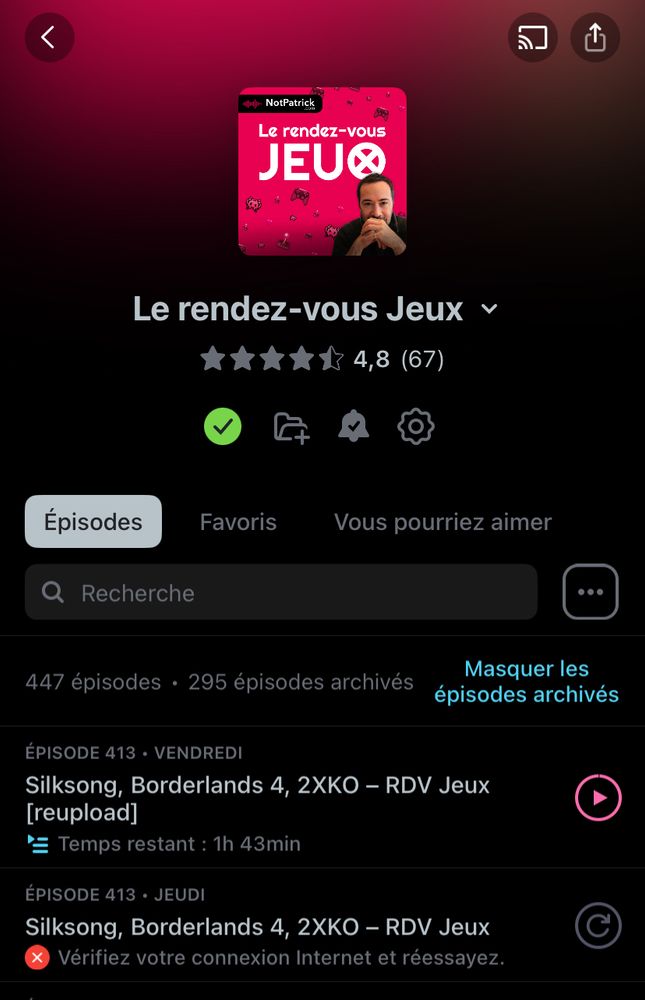Switch to the Favoris tab
The width and height of the screenshot is (645, 1000).
238,521
